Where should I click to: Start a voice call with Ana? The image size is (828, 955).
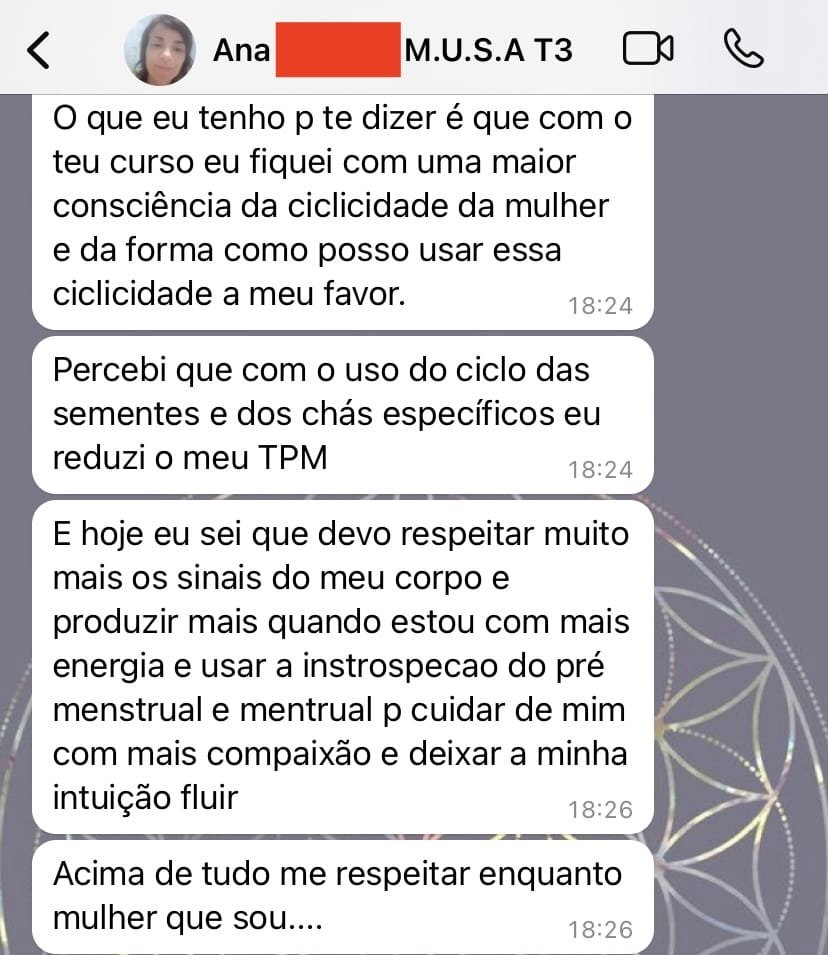742,49
